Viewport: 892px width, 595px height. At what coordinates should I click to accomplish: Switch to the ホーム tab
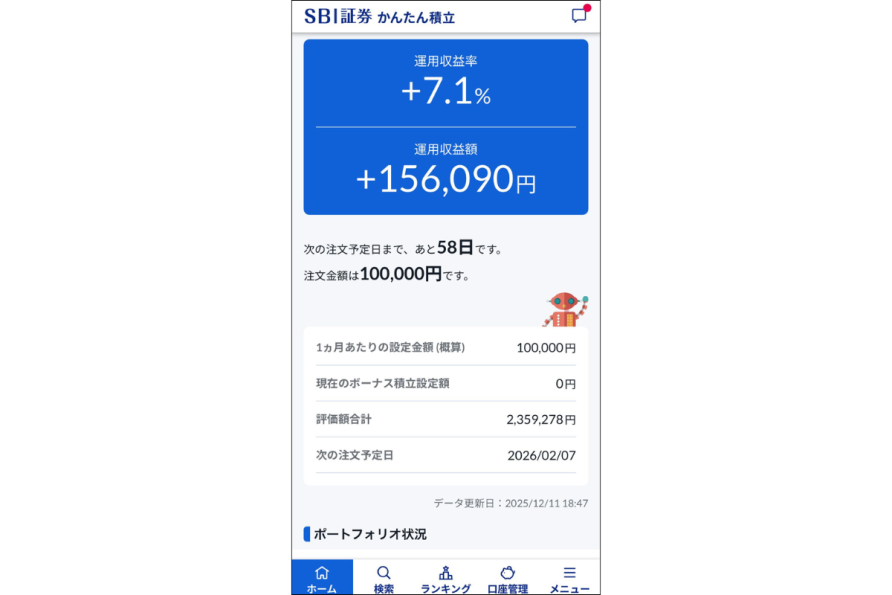322,578
